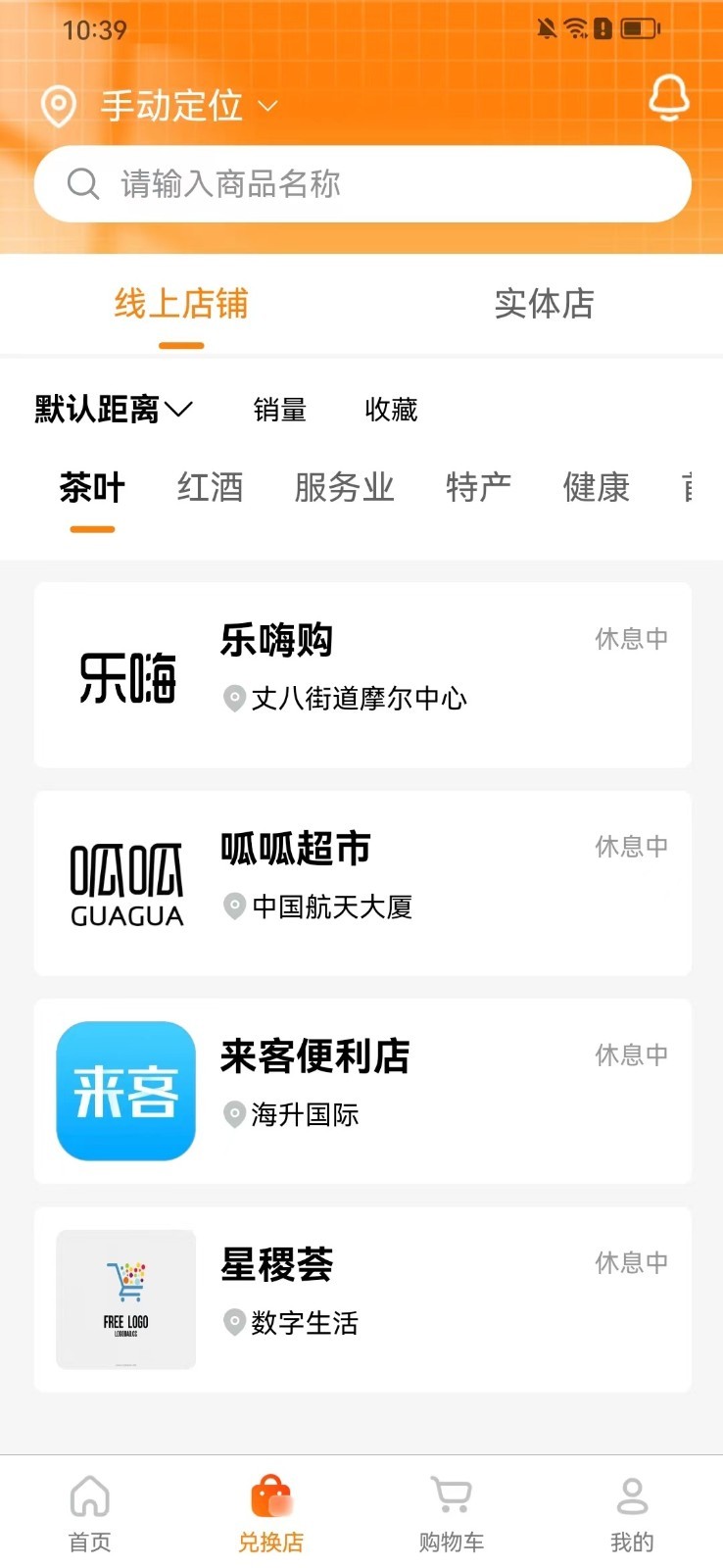
Task: Open the notifications bell
Action: 669,98
